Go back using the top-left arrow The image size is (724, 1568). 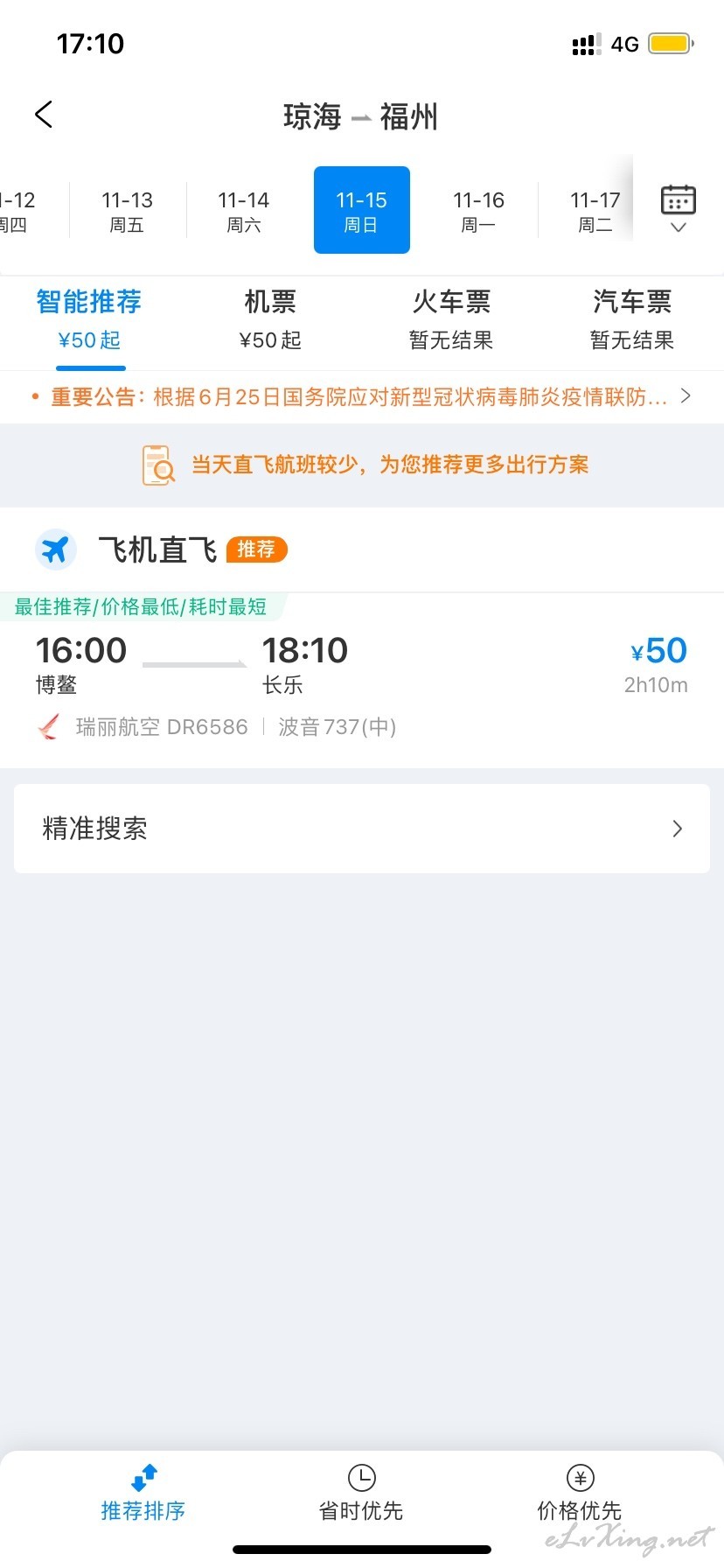[x=44, y=115]
